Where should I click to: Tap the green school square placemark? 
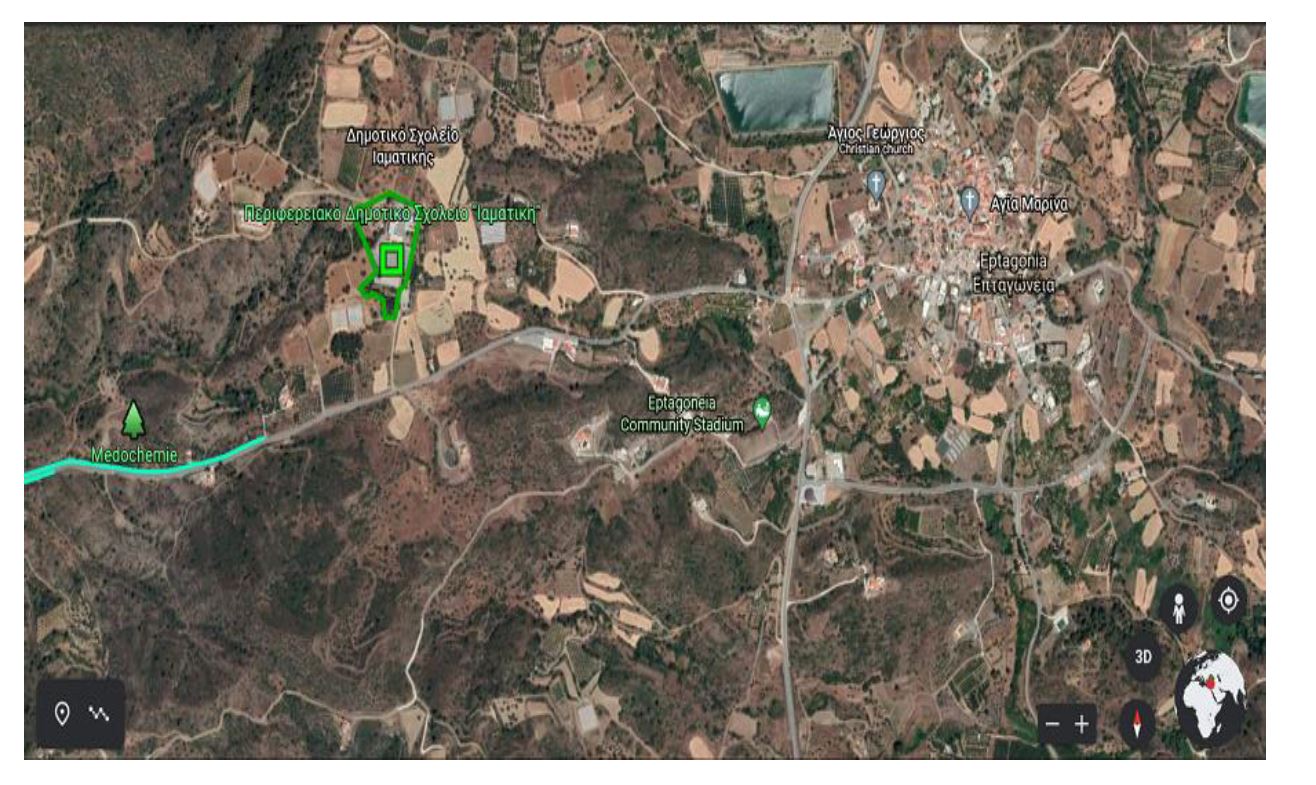(392, 260)
